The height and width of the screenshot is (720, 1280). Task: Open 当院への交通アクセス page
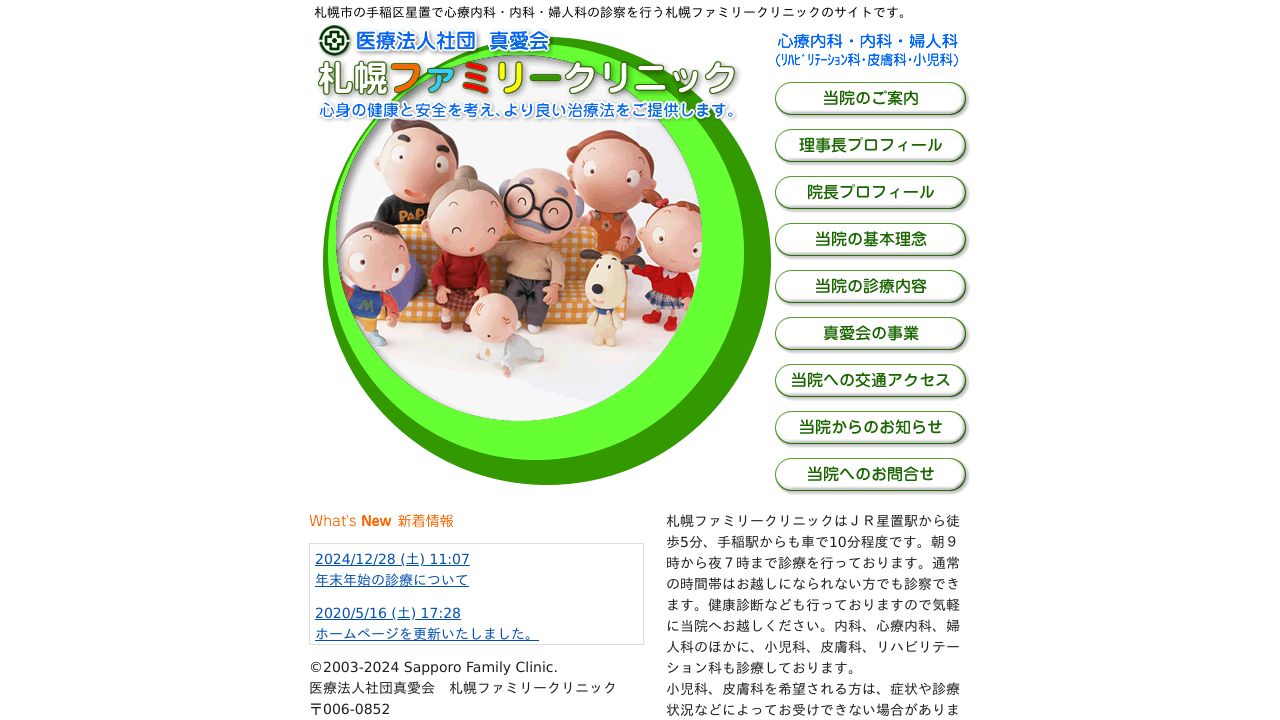(x=870, y=381)
